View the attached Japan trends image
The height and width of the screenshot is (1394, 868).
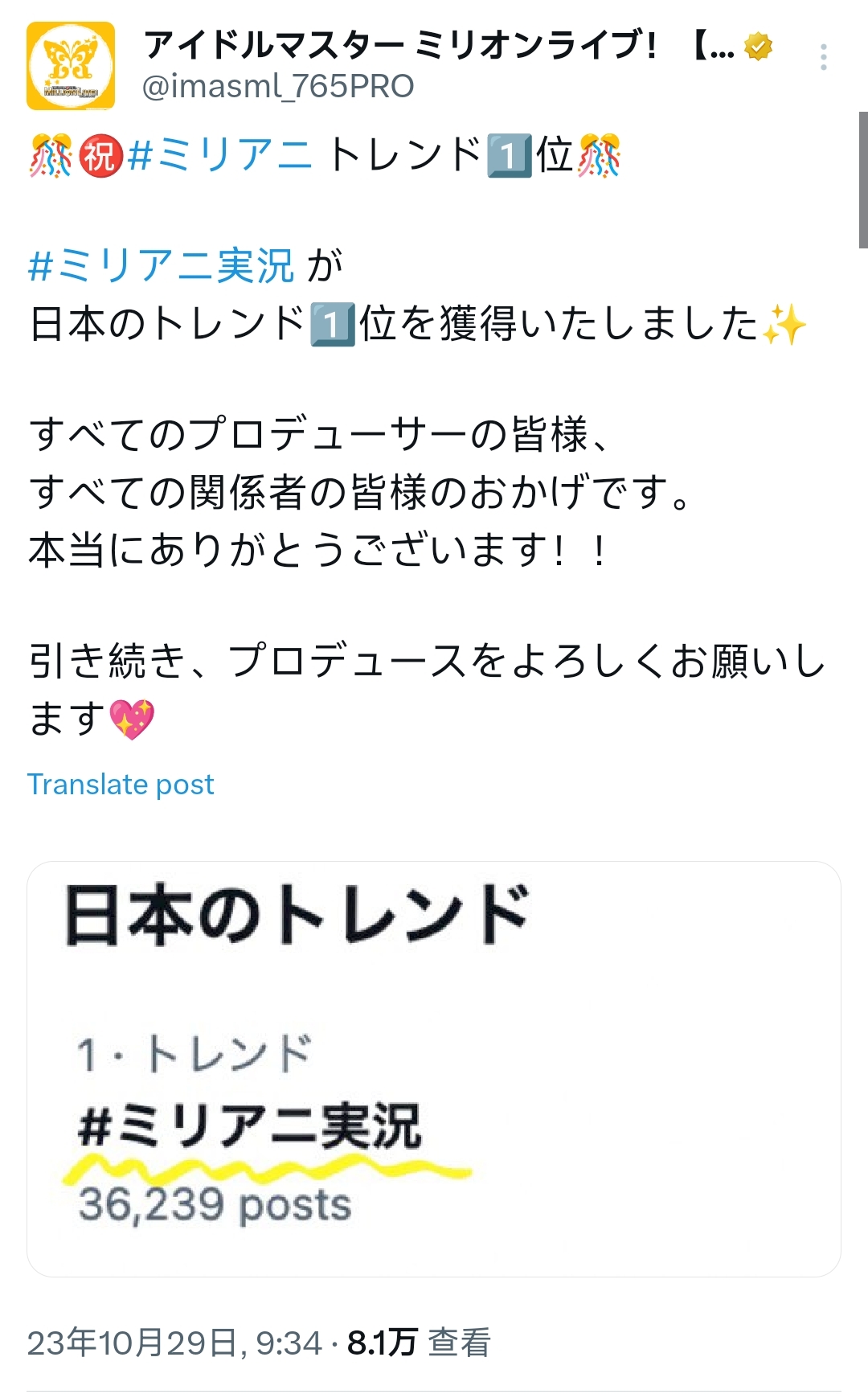tap(434, 1068)
